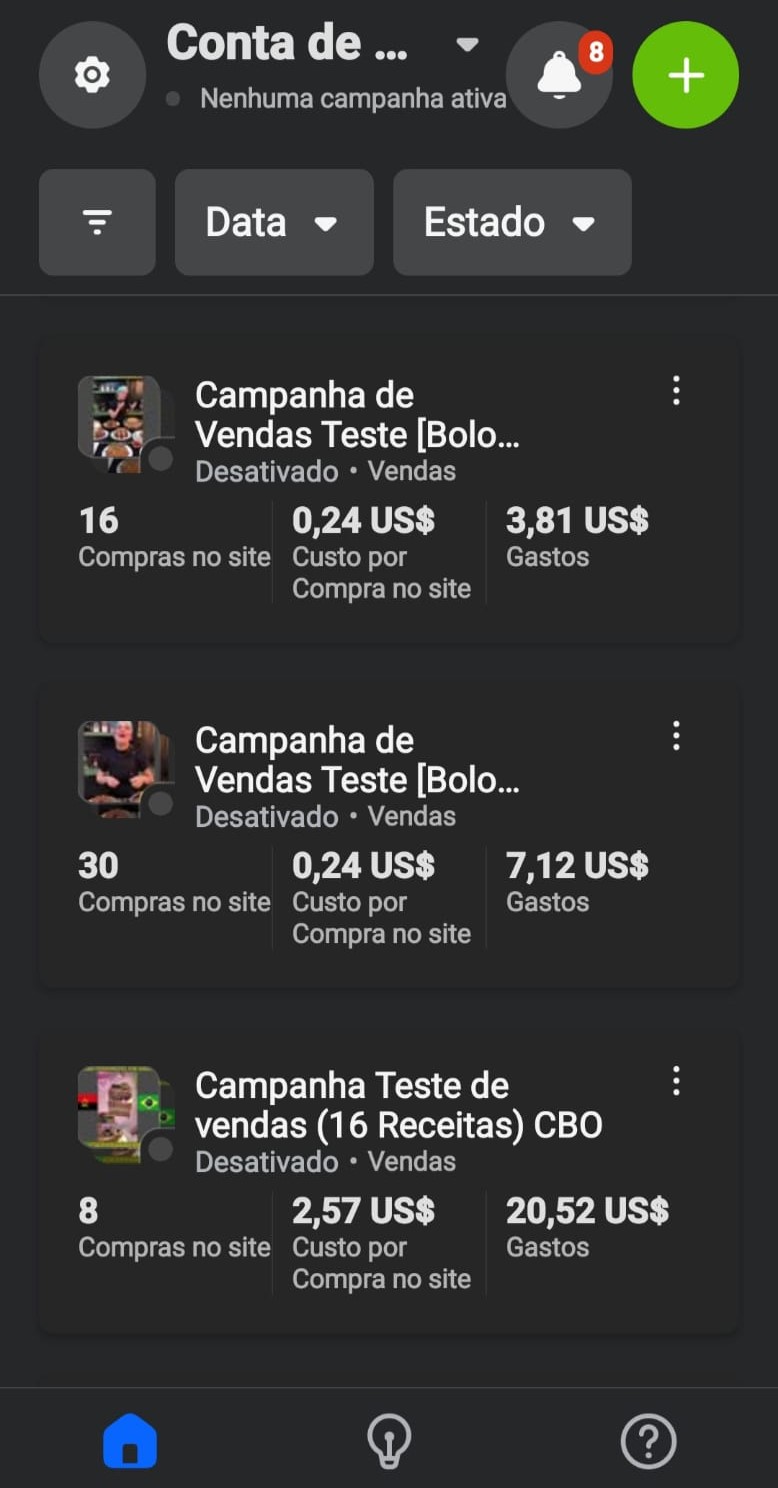
Task: Open options menu for first Campanha de Vendas Teste
Action: [x=676, y=392]
